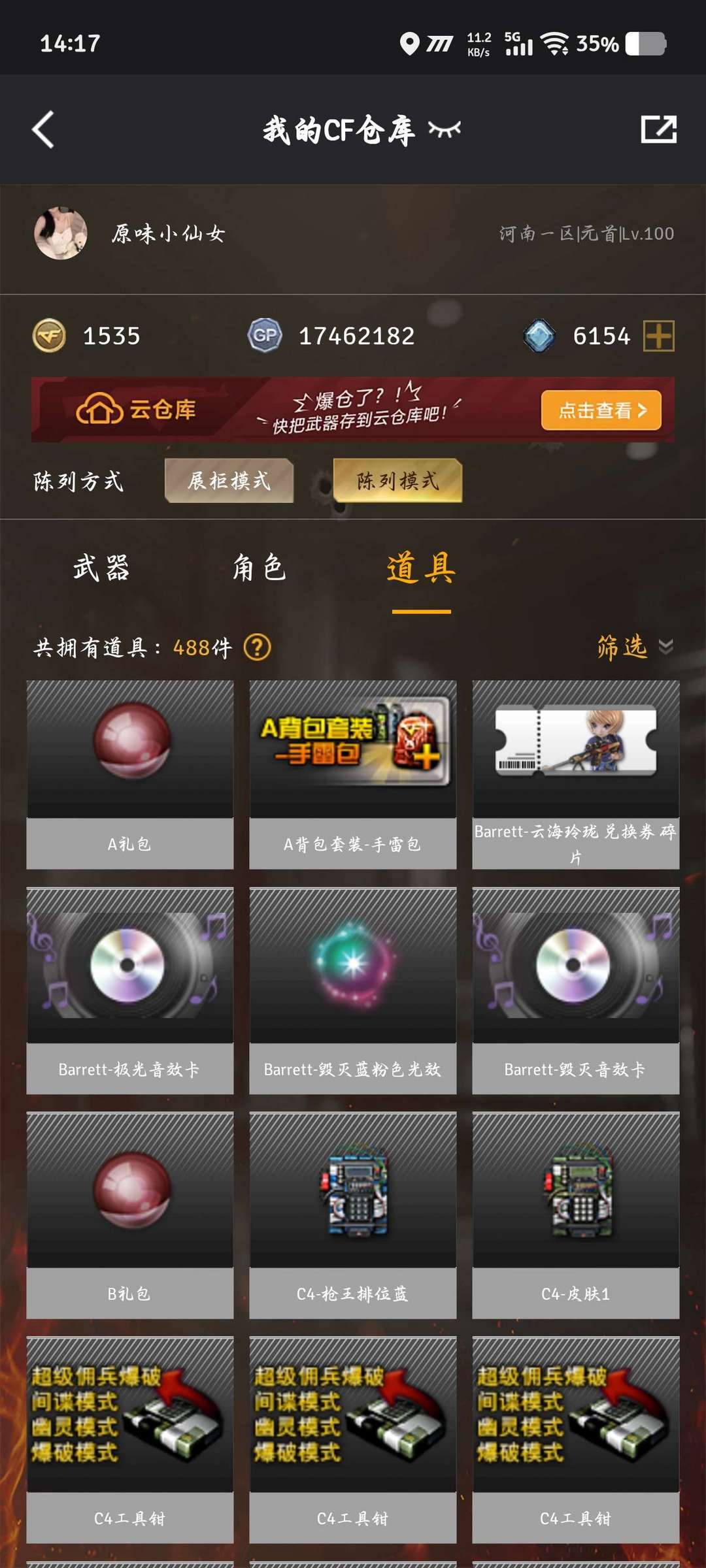Open the Barrett-毁灭蓝粉色光效 item
The image size is (706, 1568).
(353, 991)
